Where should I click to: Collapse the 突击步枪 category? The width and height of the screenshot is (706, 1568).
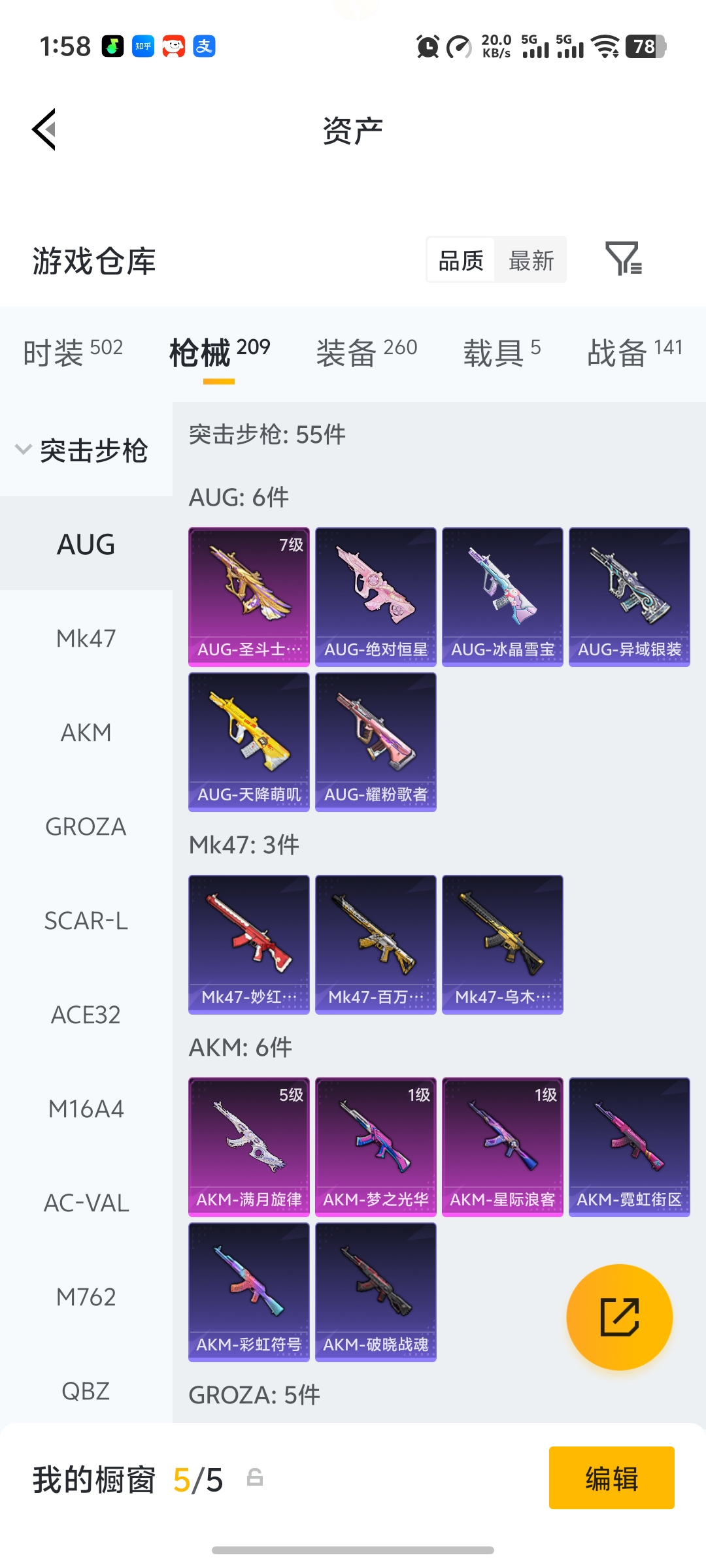pos(82,450)
